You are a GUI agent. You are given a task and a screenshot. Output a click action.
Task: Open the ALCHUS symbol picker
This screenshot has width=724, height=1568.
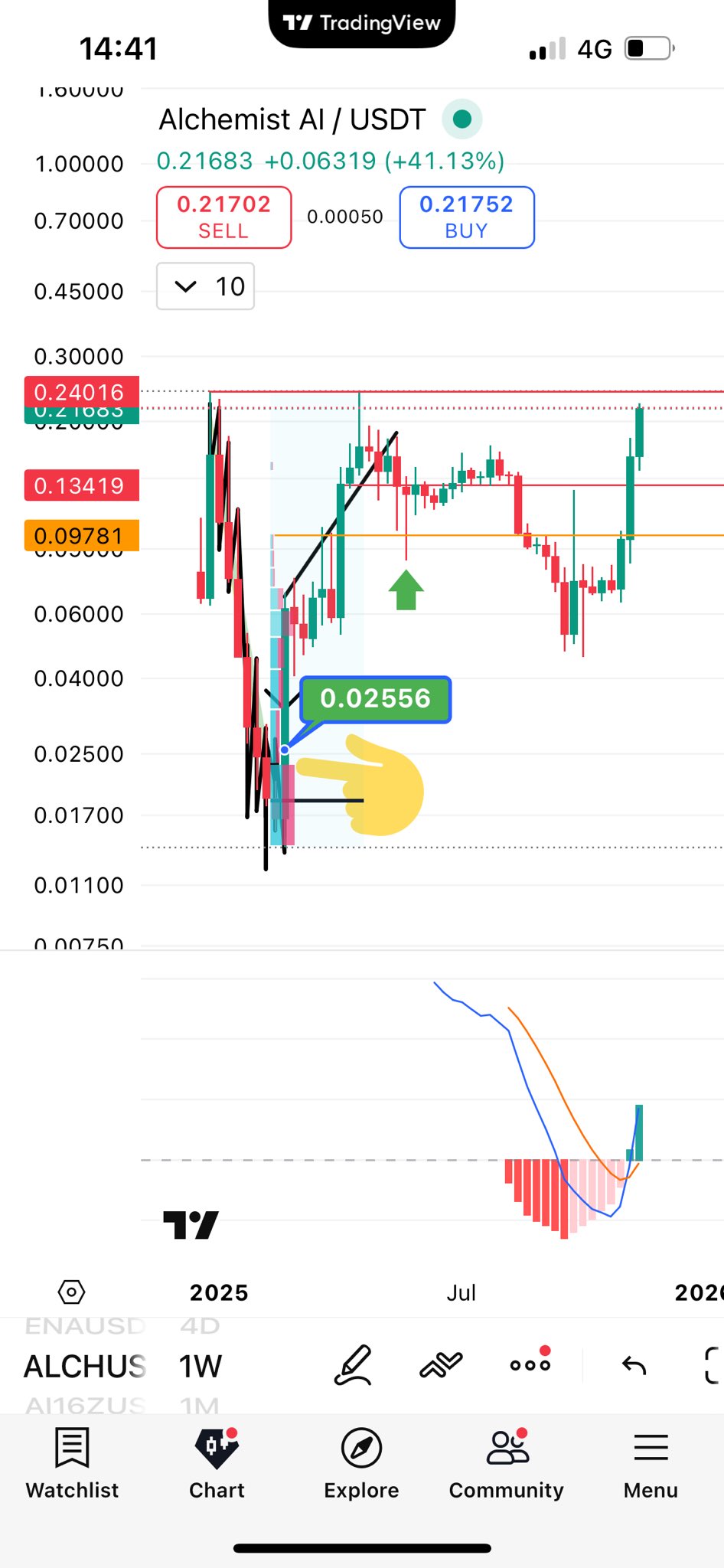click(x=84, y=1367)
